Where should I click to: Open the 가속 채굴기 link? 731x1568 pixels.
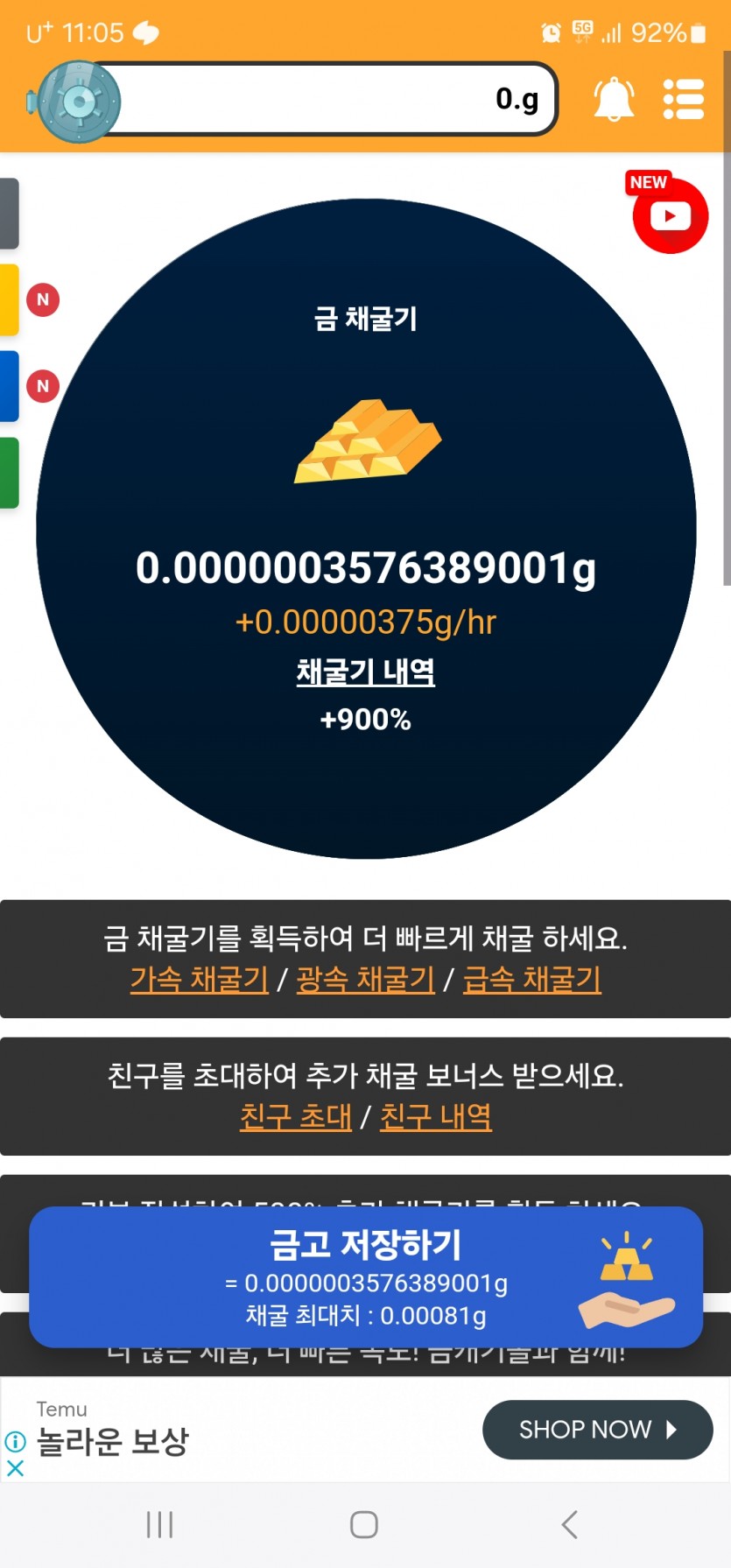[x=200, y=978]
